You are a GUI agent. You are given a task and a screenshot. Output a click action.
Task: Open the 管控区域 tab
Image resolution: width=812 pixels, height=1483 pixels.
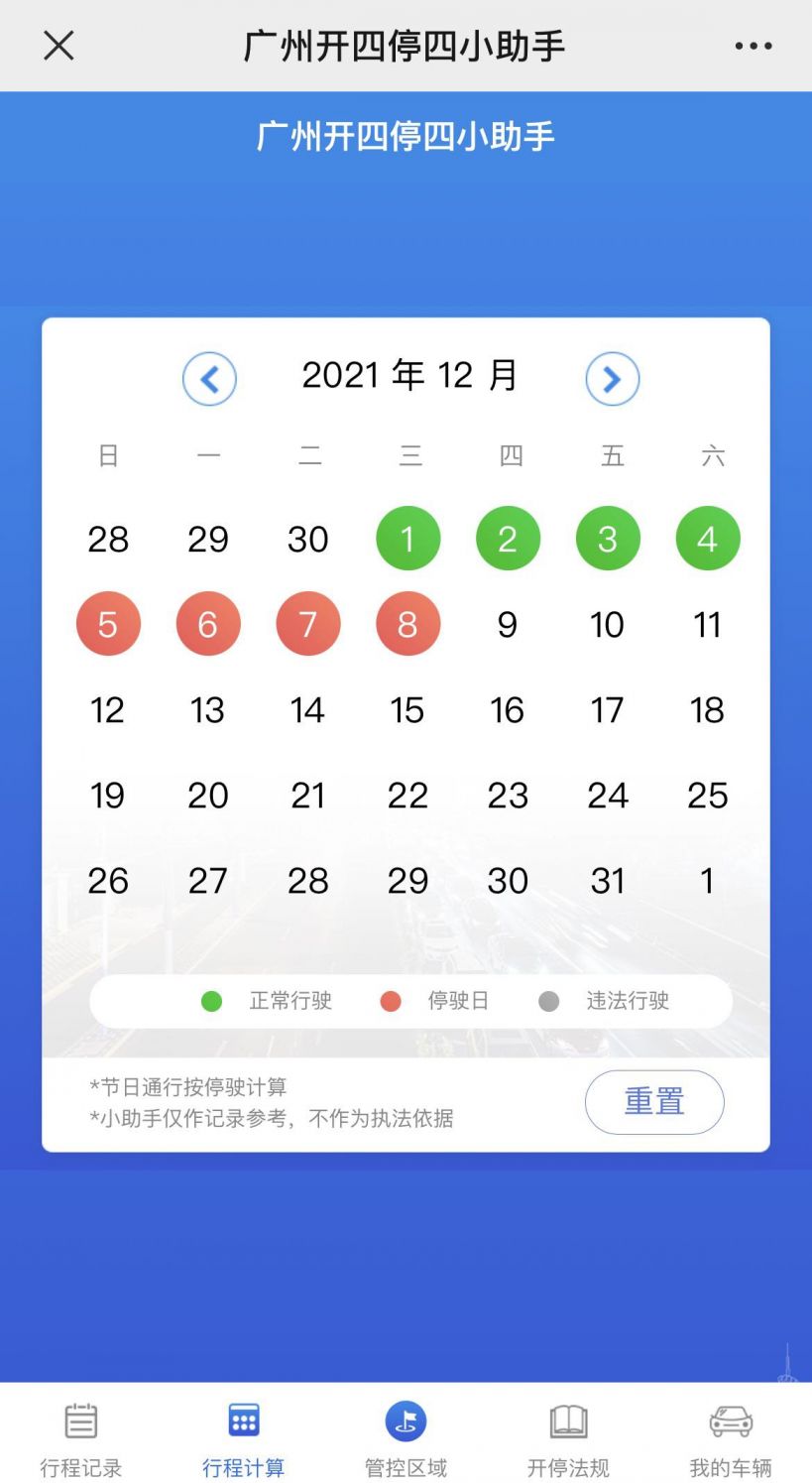(406, 1438)
